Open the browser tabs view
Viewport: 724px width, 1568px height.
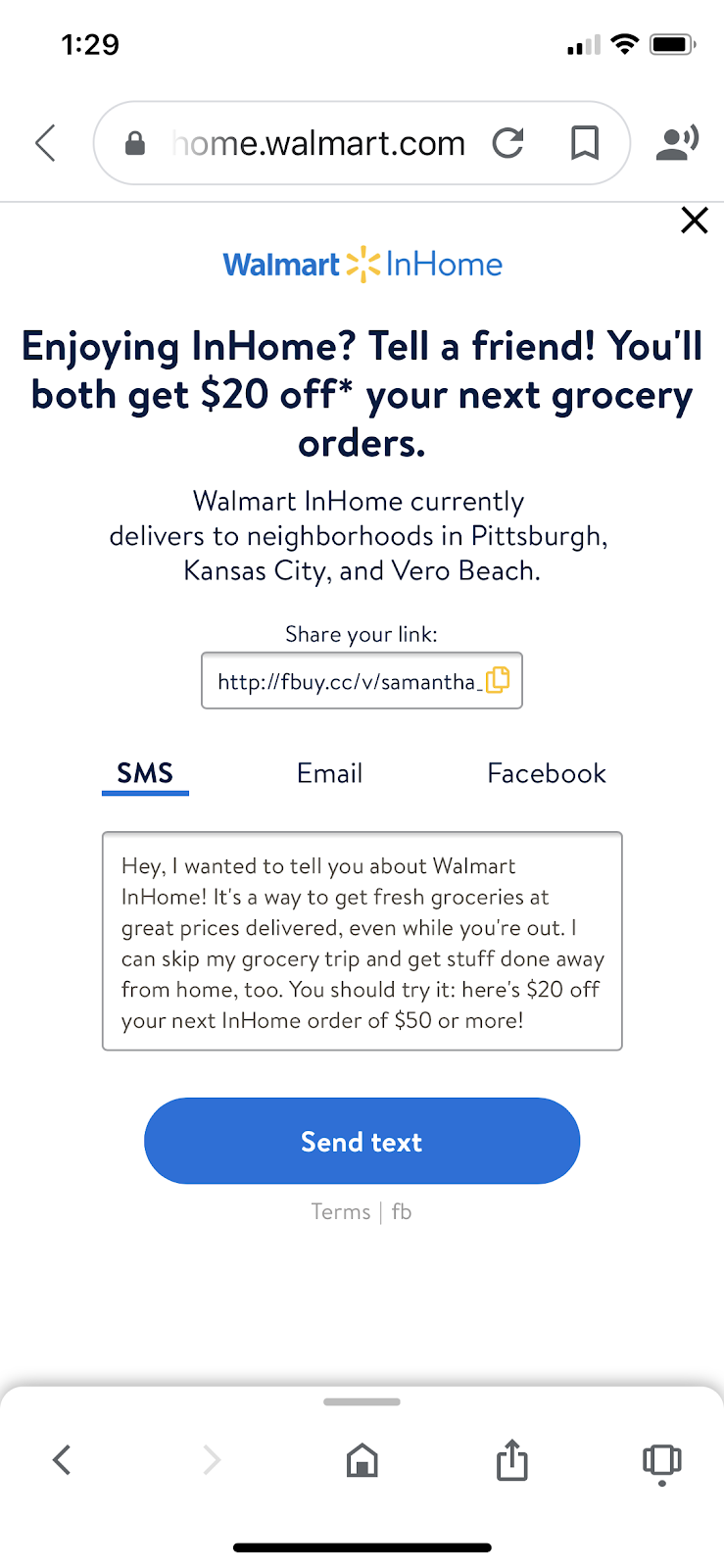pos(661,1460)
